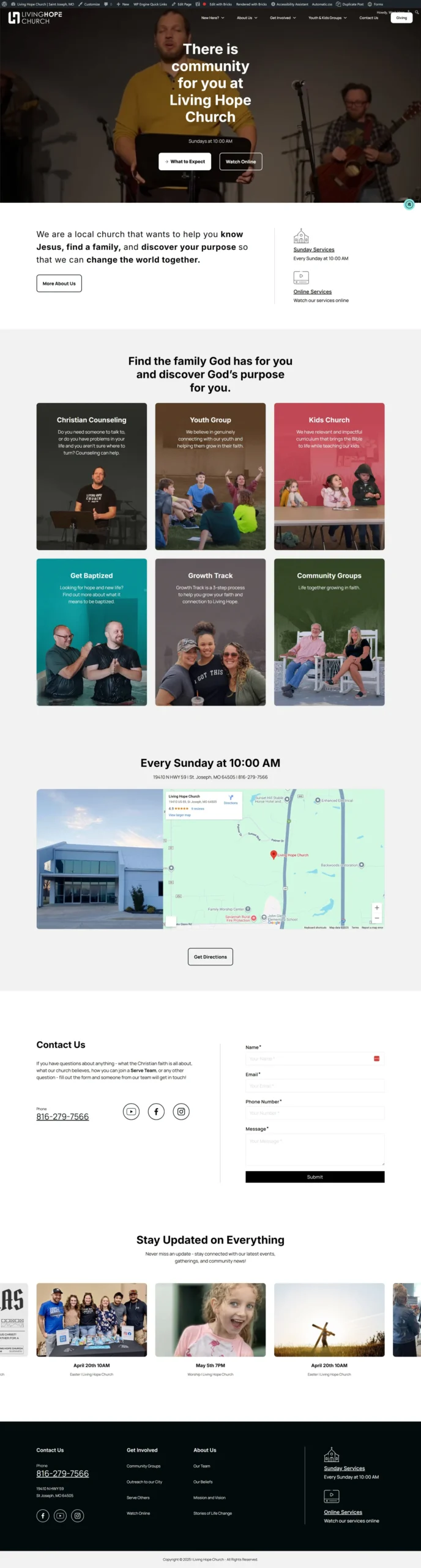Open the Christian Counseling card
The width and height of the screenshot is (421, 1568).
point(92,476)
